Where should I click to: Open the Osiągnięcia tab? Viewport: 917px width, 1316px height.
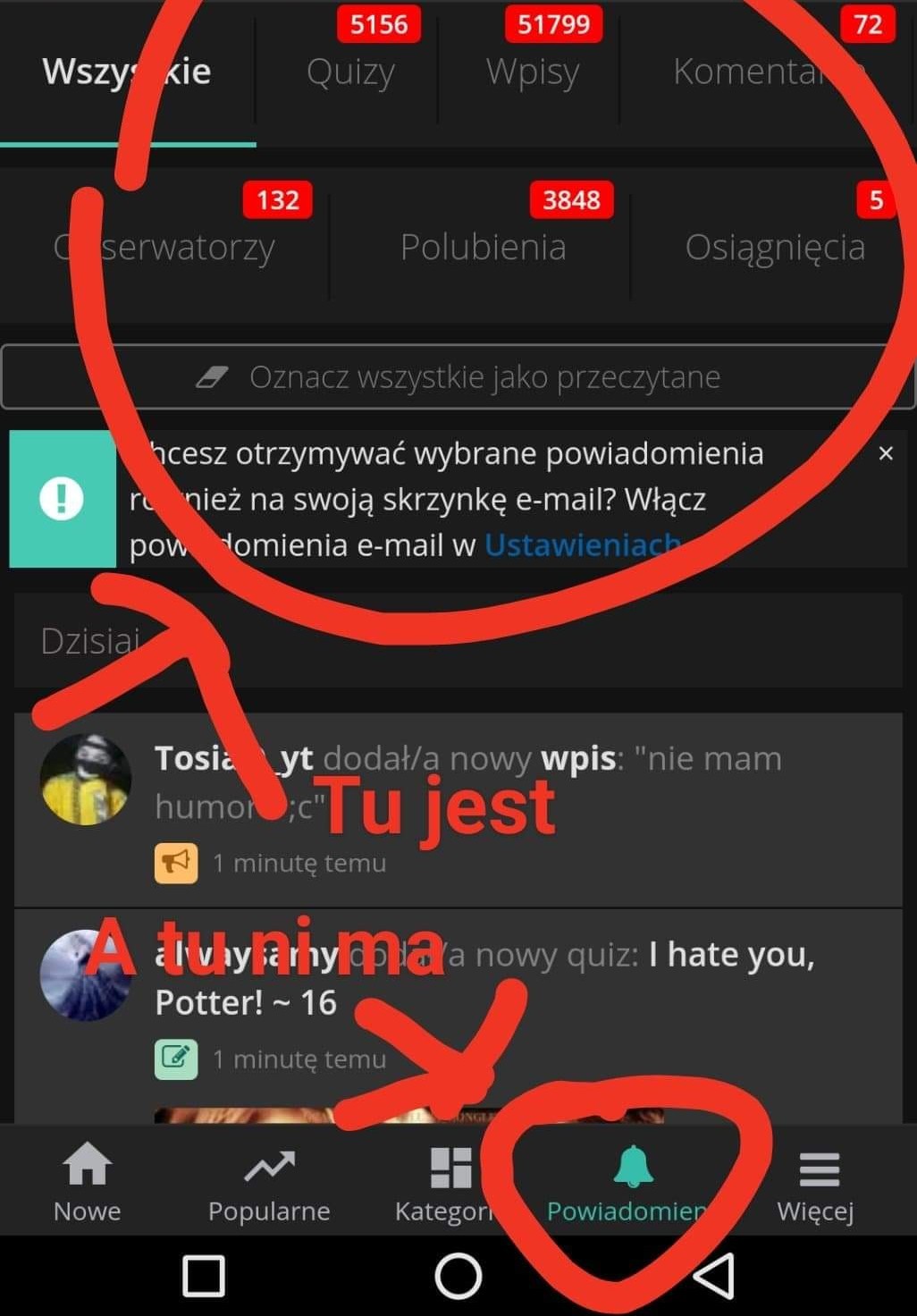[774, 248]
